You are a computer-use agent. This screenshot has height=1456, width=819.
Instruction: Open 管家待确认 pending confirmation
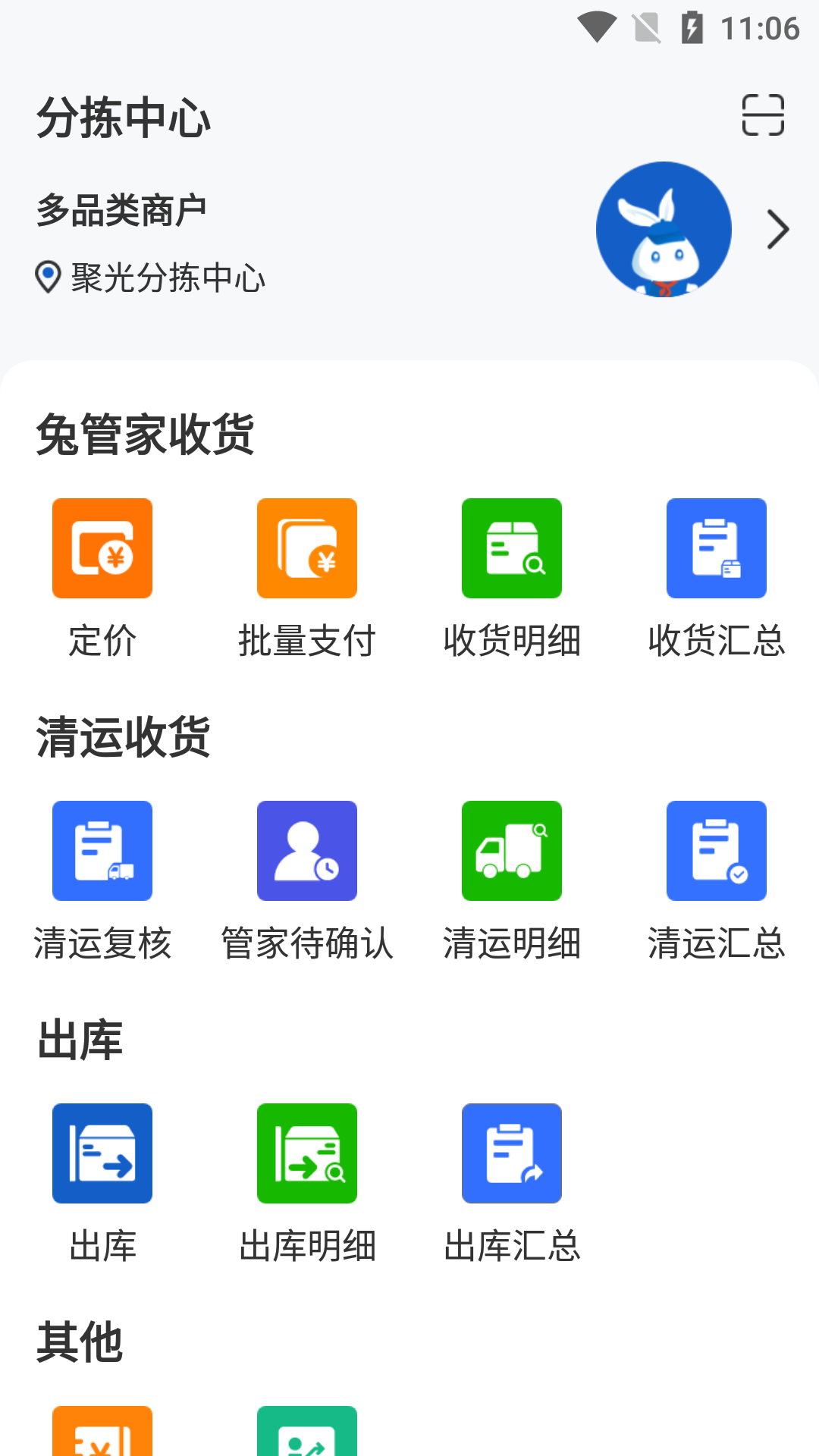[306, 850]
